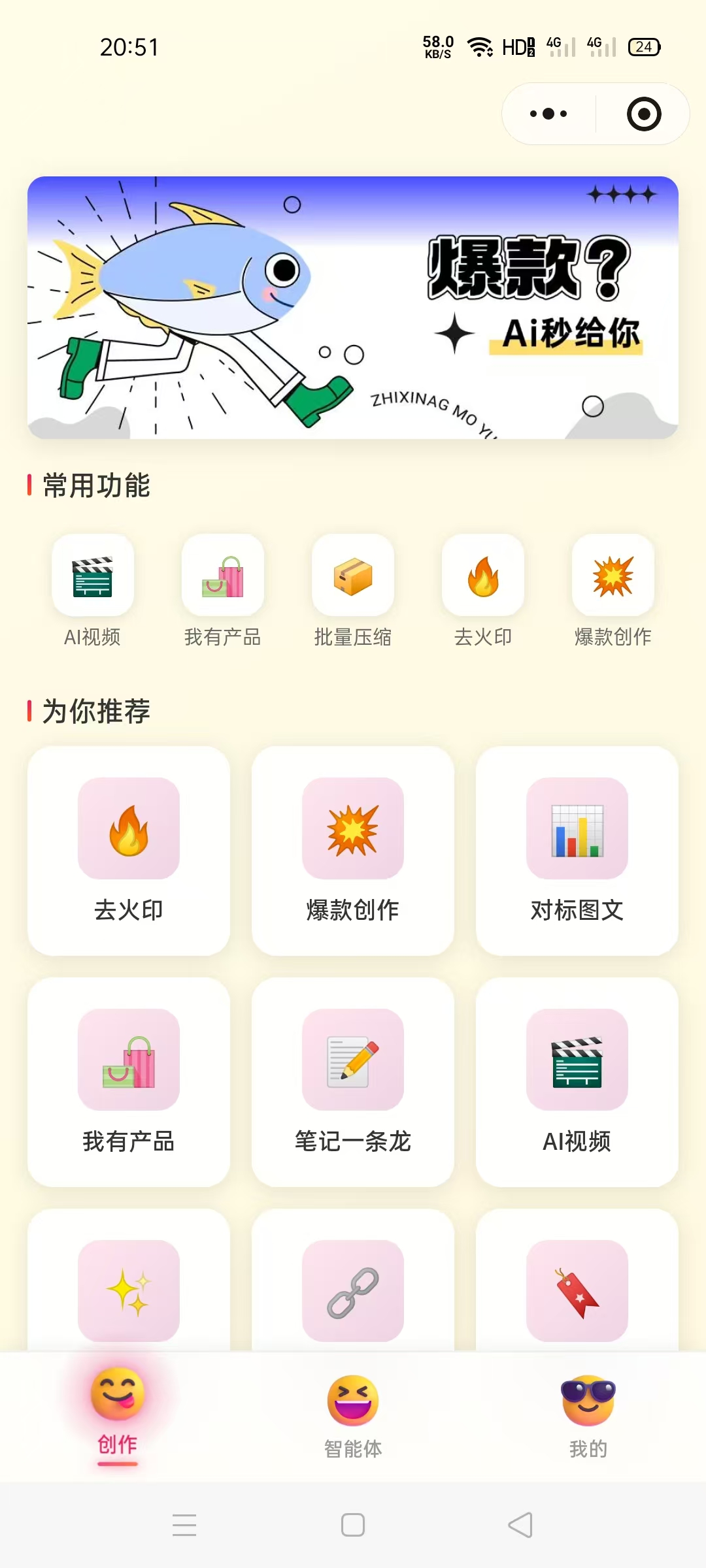Open the AI视频 clapperboard card in 为你推荐
Viewport: 706px width, 1568px height.
(x=577, y=1081)
